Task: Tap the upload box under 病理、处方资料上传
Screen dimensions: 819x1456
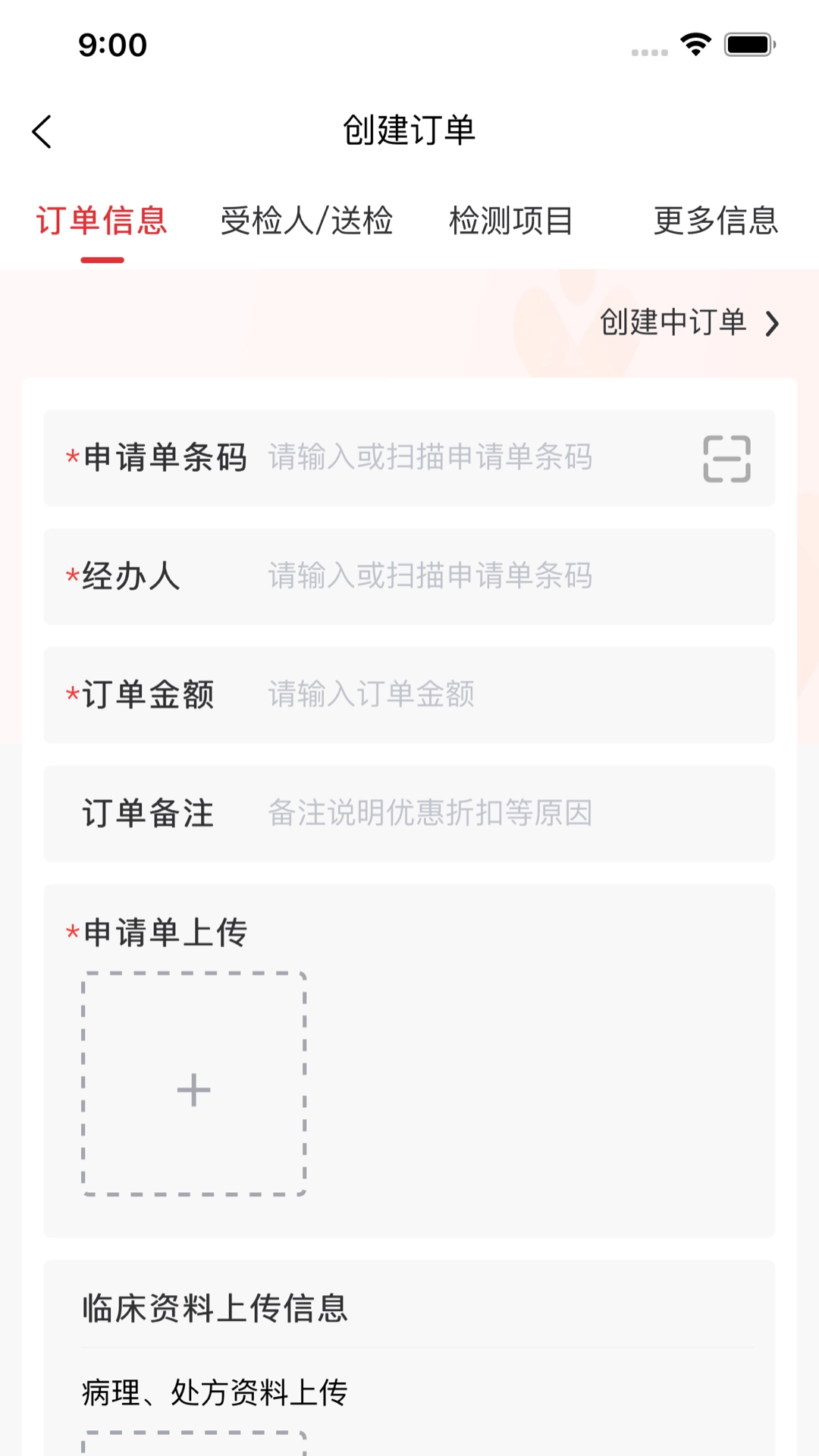Action: click(x=193, y=1441)
